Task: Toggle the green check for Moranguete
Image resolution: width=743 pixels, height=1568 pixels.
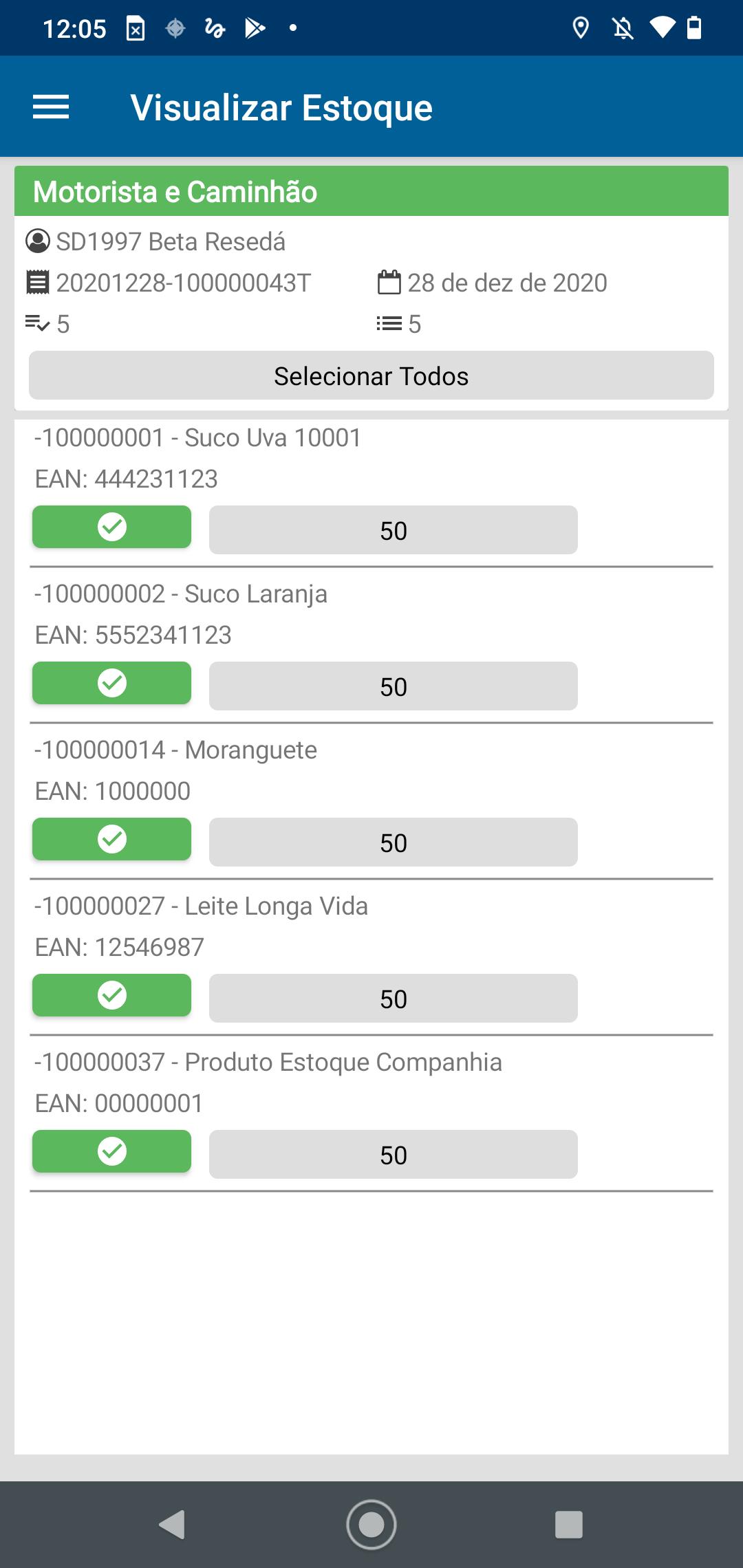Action: click(x=111, y=839)
